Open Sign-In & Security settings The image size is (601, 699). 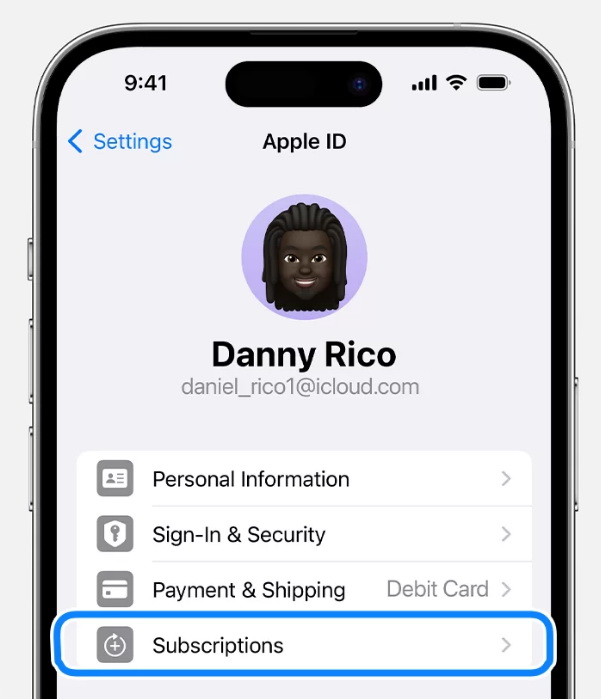click(304, 534)
